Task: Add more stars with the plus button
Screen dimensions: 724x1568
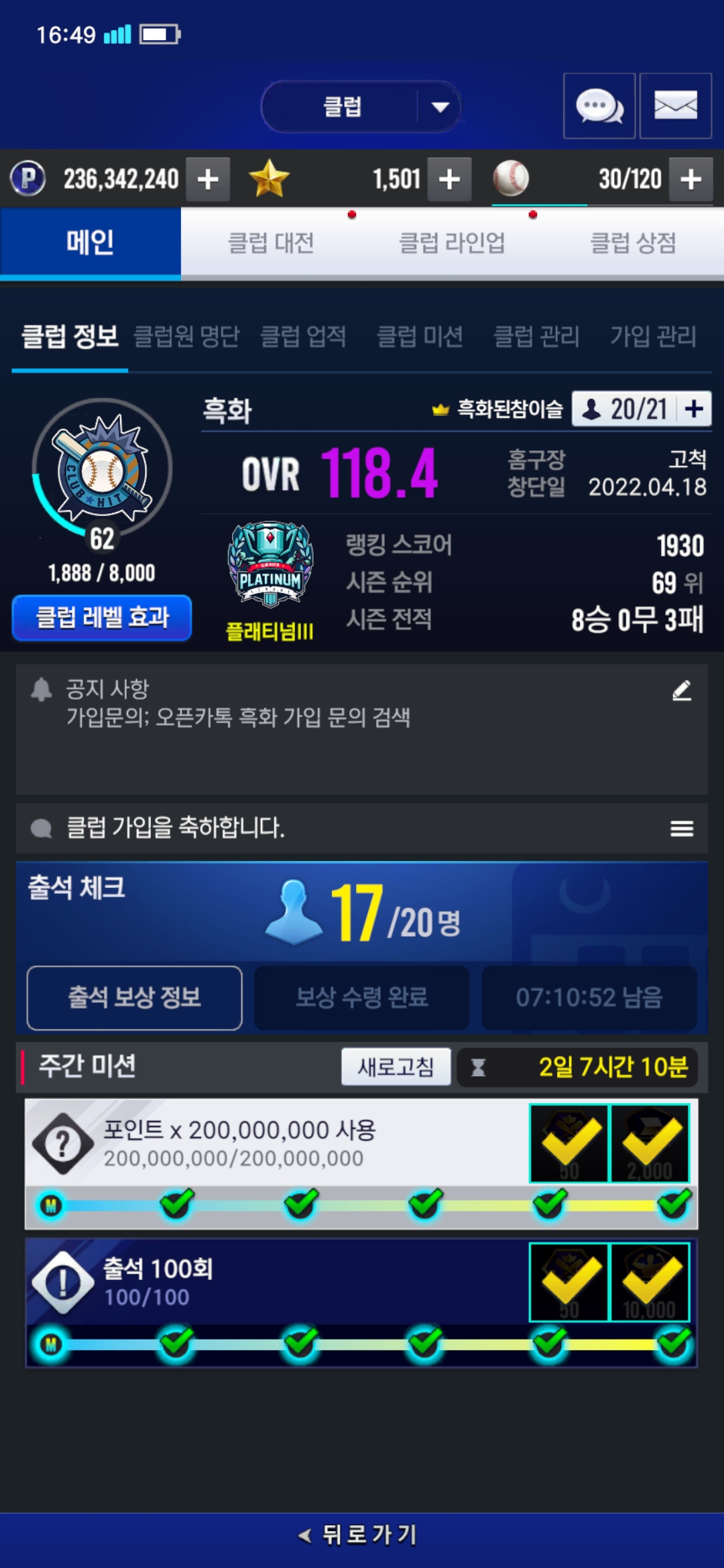Action: pyautogui.click(x=449, y=179)
